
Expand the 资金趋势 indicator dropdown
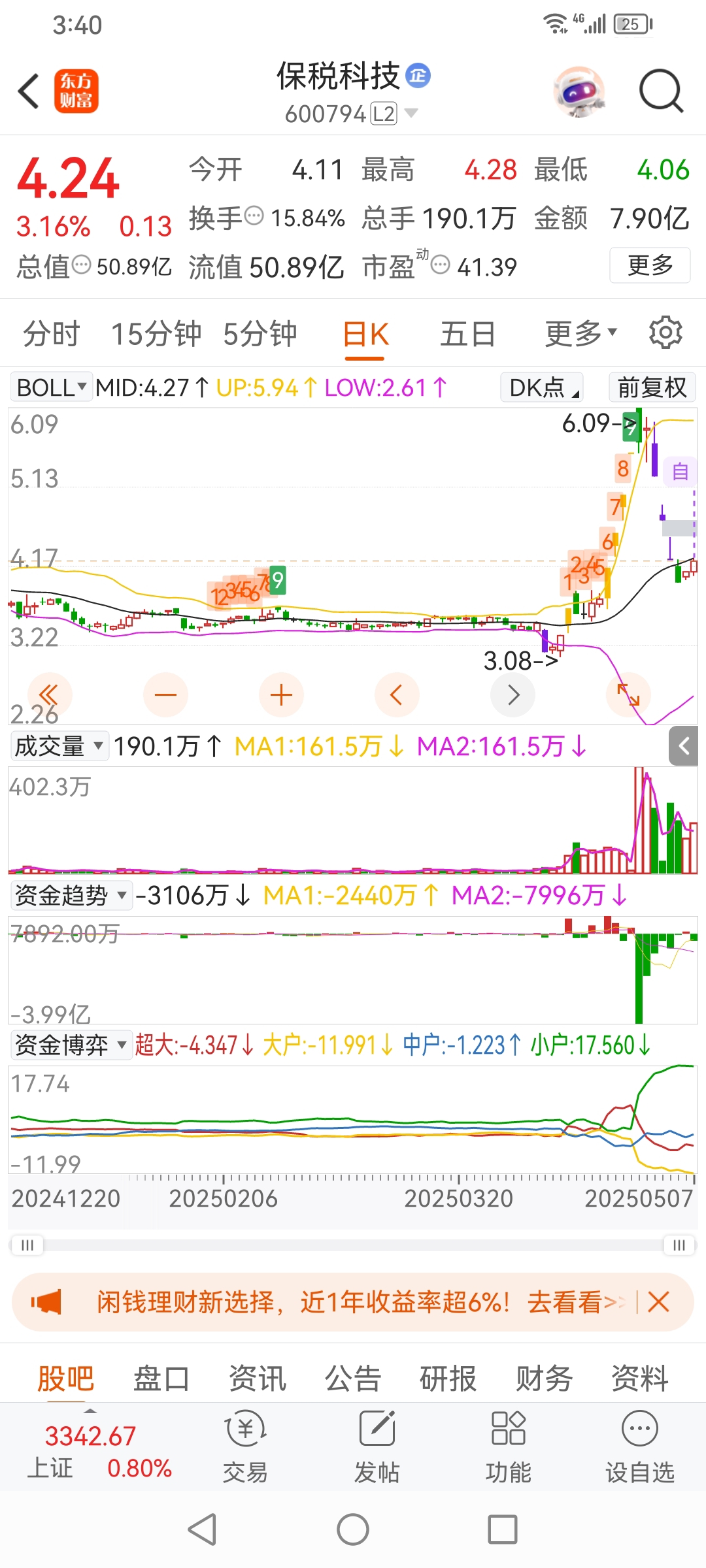point(71,895)
